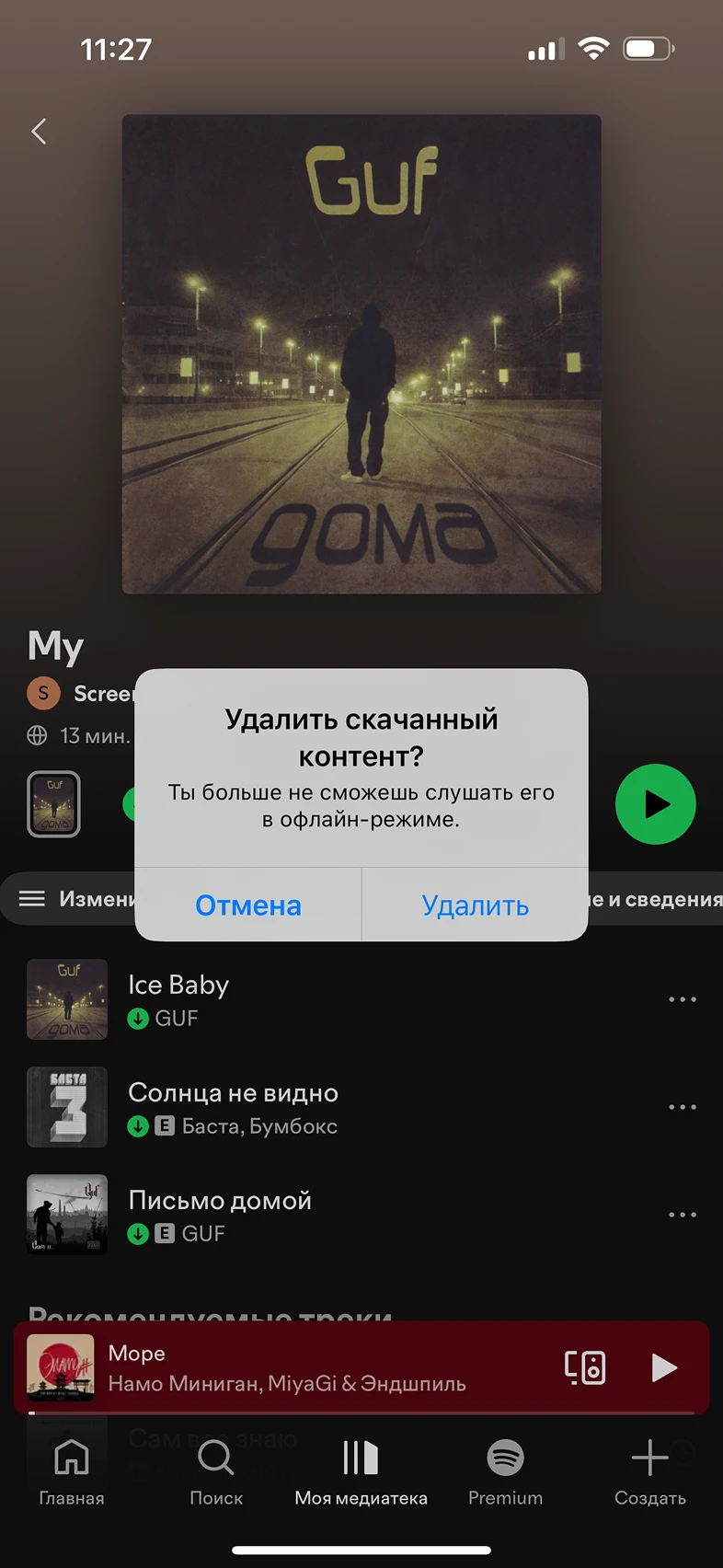This screenshot has width=723, height=1568.
Task: Open the options menu for Ice Baby
Action: [682, 999]
